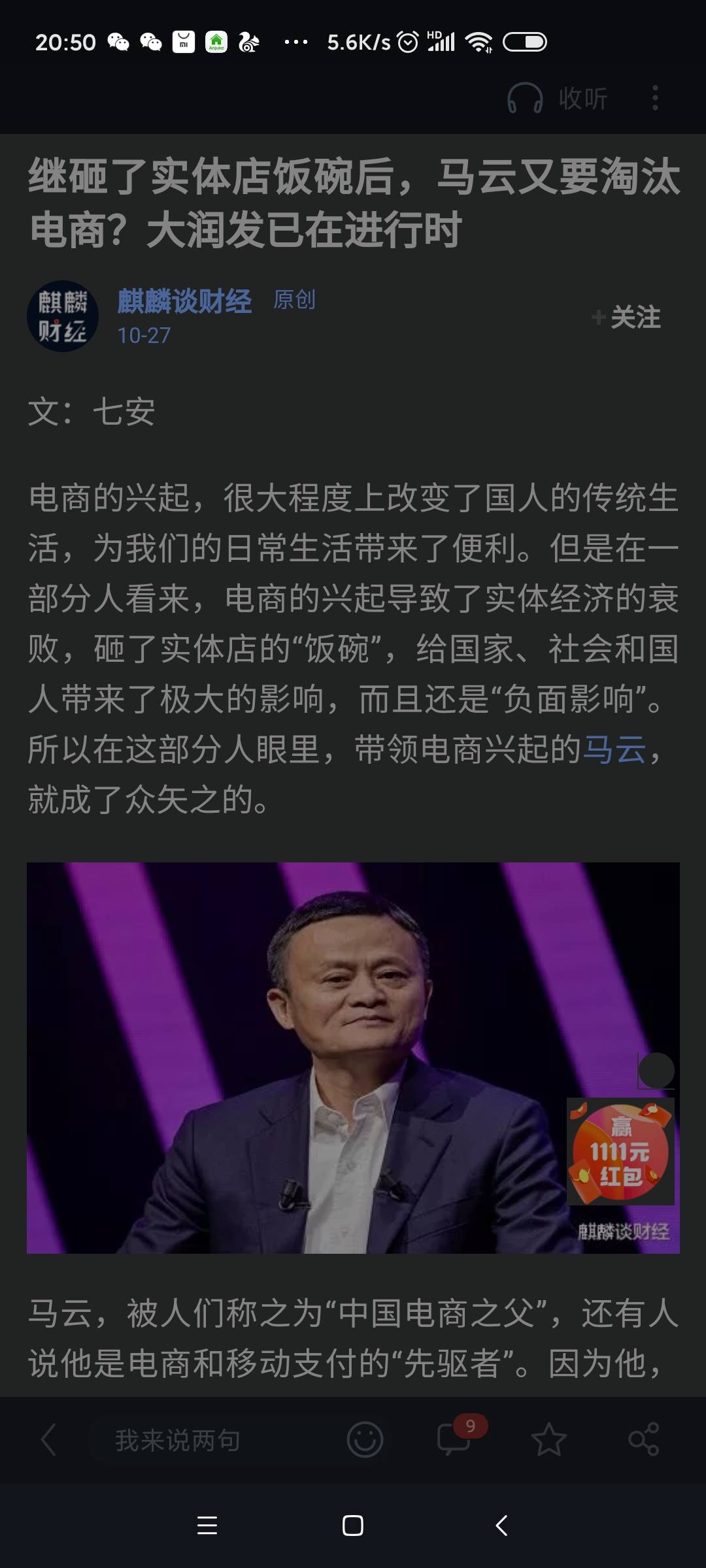Open the three-dot overflow menu

click(655, 99)
